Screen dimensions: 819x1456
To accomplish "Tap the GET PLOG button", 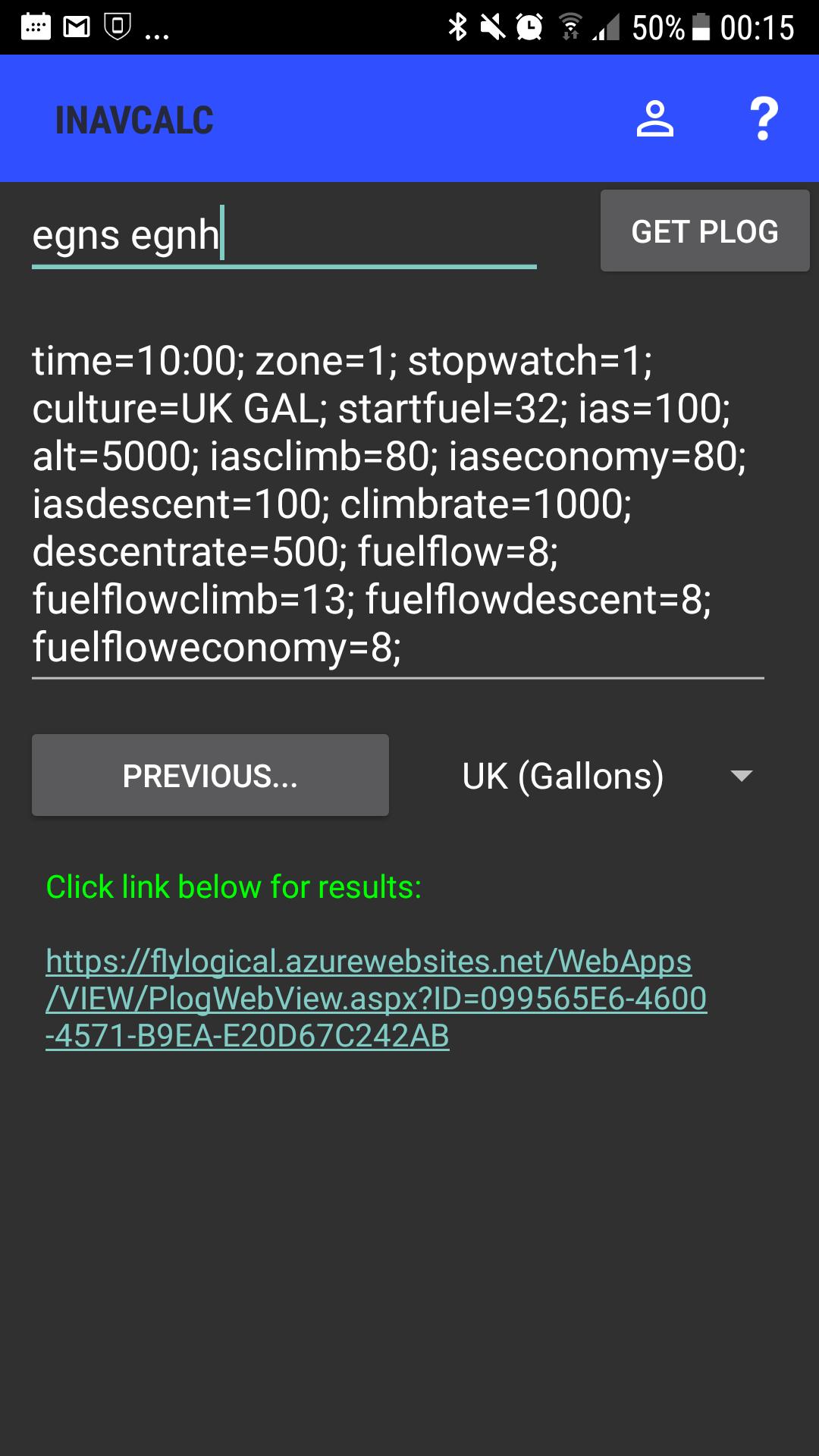I will [x=704, y=231].
